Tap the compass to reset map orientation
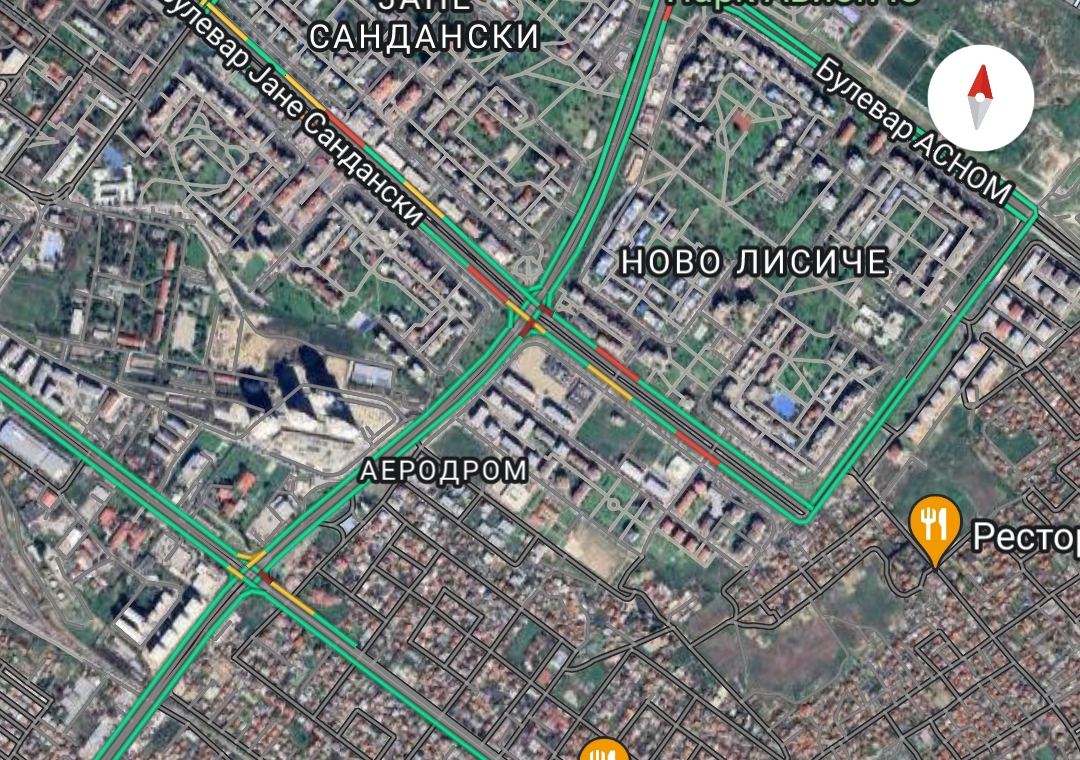This screenshot has width=1080, height=760. click(980, 98)
